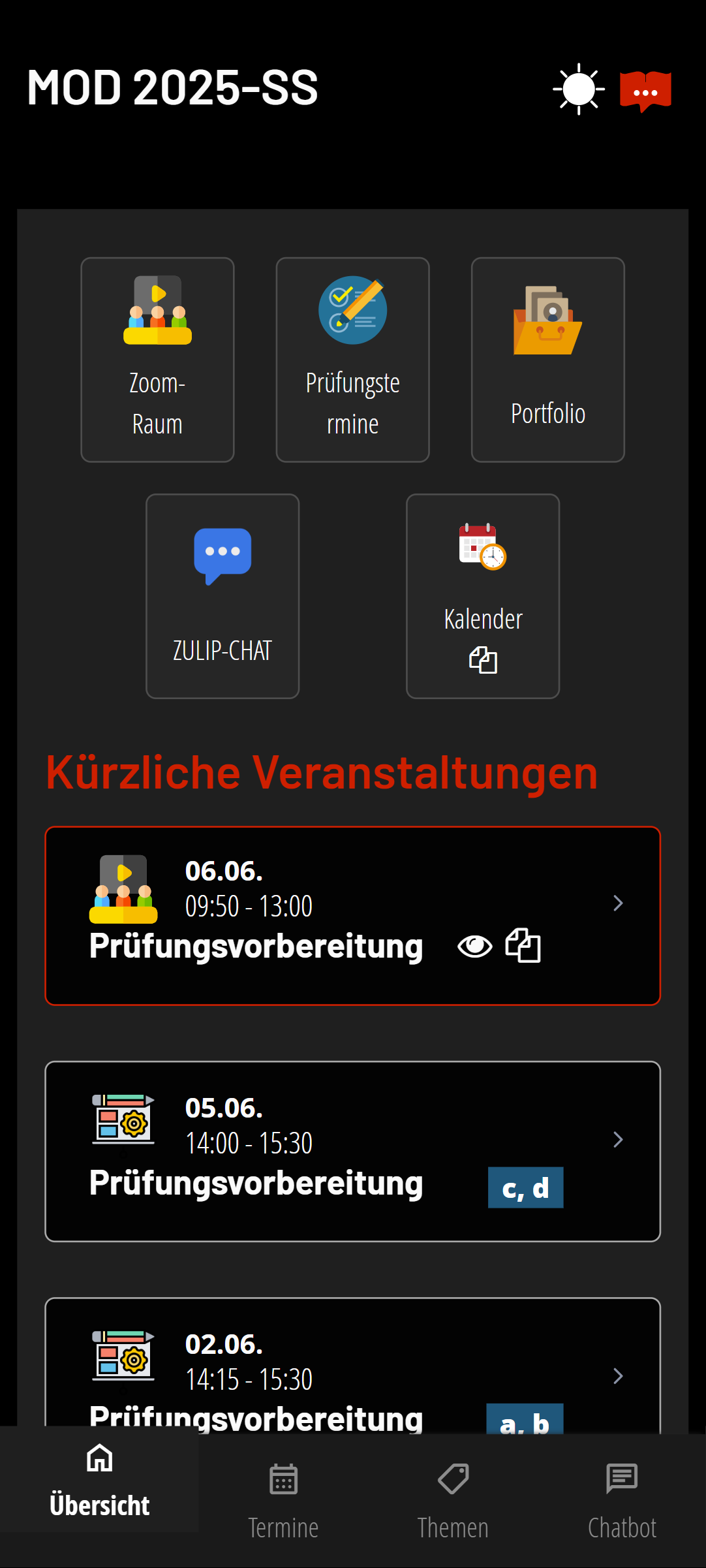Viewport: 706px width, 1568px height.
Task: Toggle light mode with the sun icon
Action: [579, 89]
